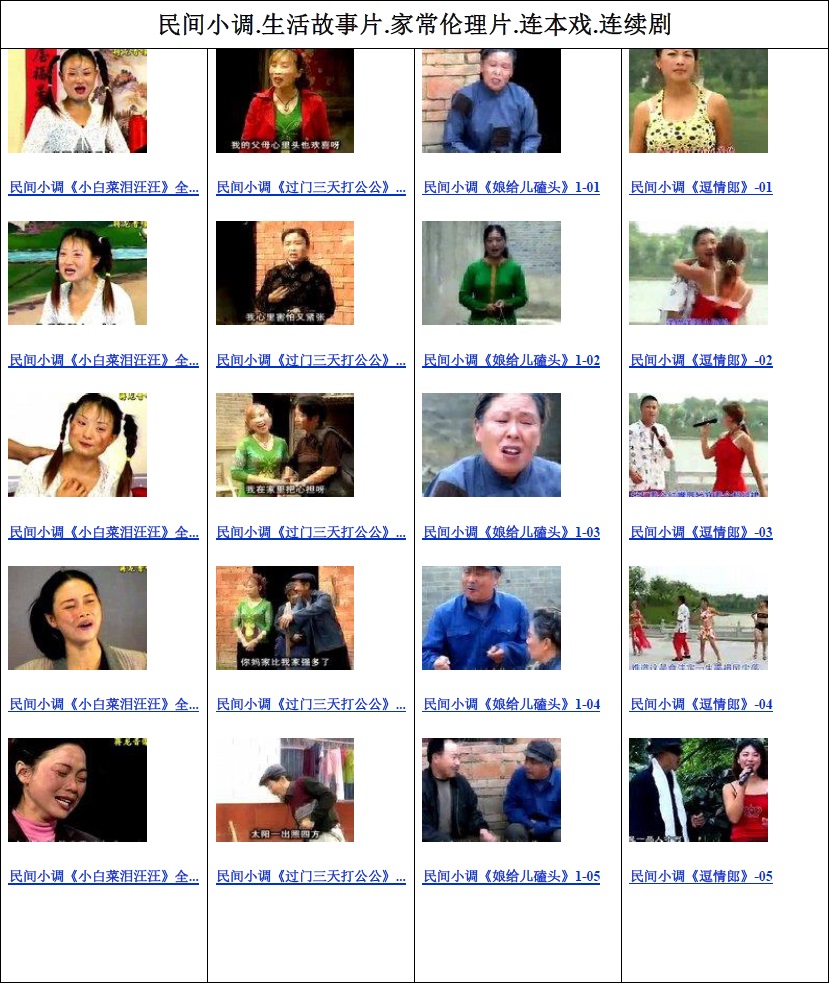
Task: Tap the 《娘给儿磕头》1-03 link
Action: (x=511, y=532)
